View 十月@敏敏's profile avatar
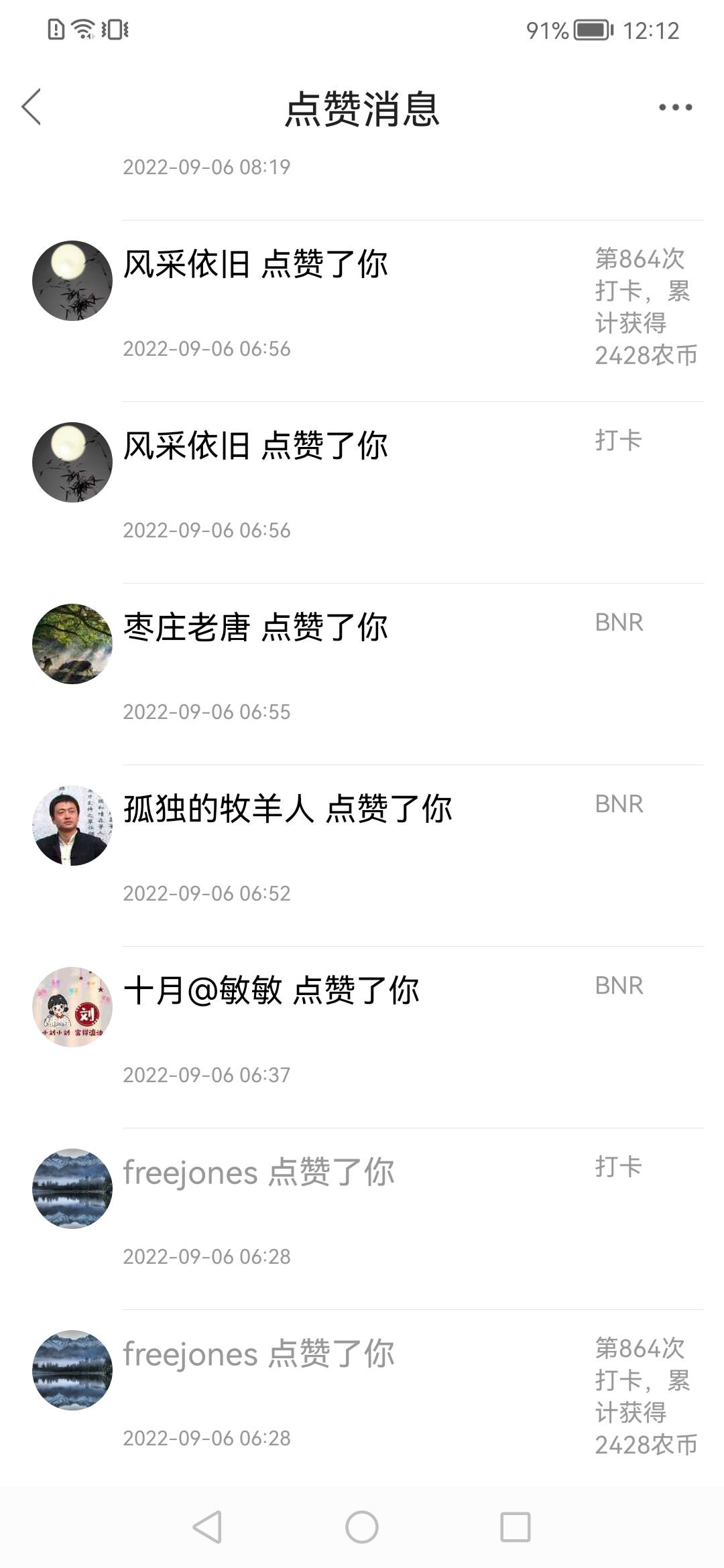Image resolution: width=724 pixels, height=1568 pixels. point(72,1007)
